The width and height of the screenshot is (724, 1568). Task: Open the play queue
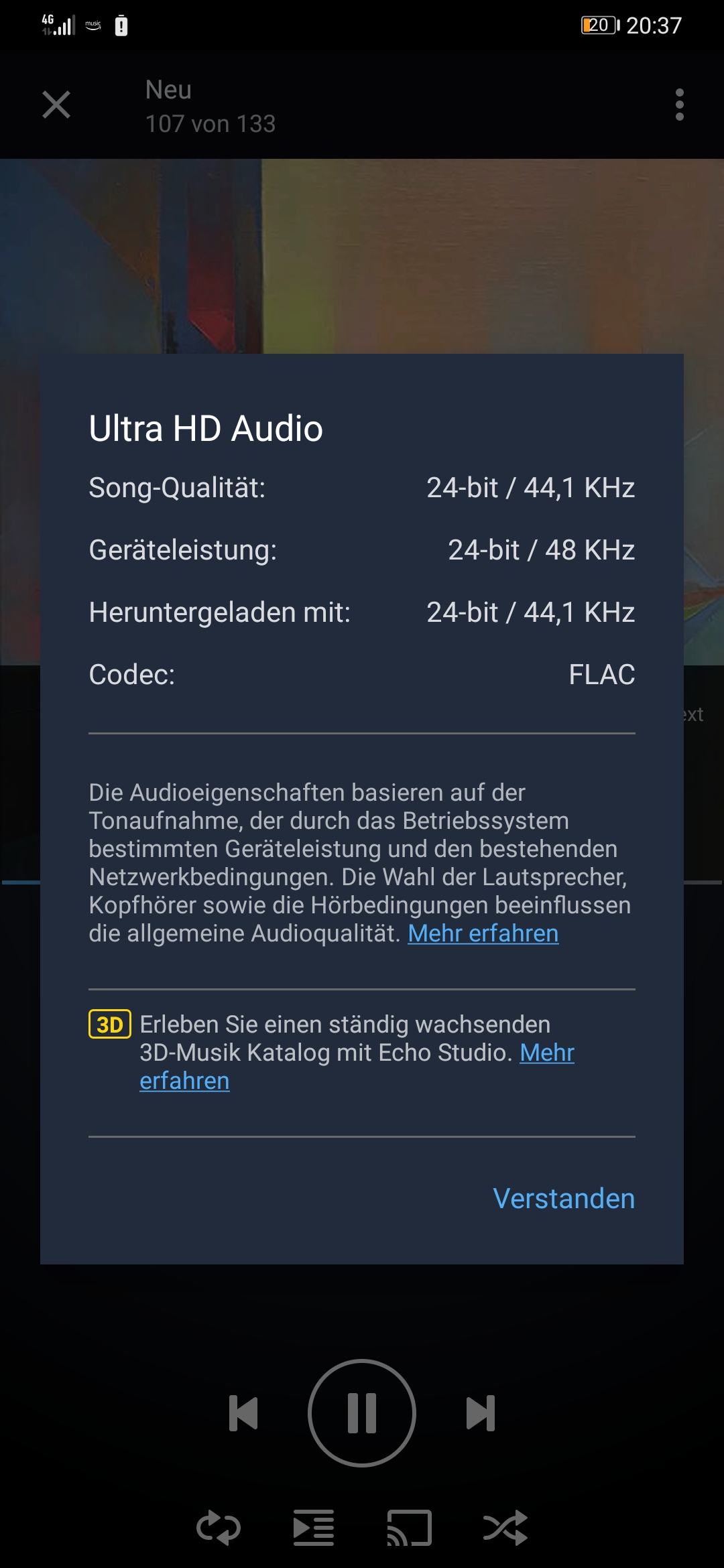[314, 1528]
